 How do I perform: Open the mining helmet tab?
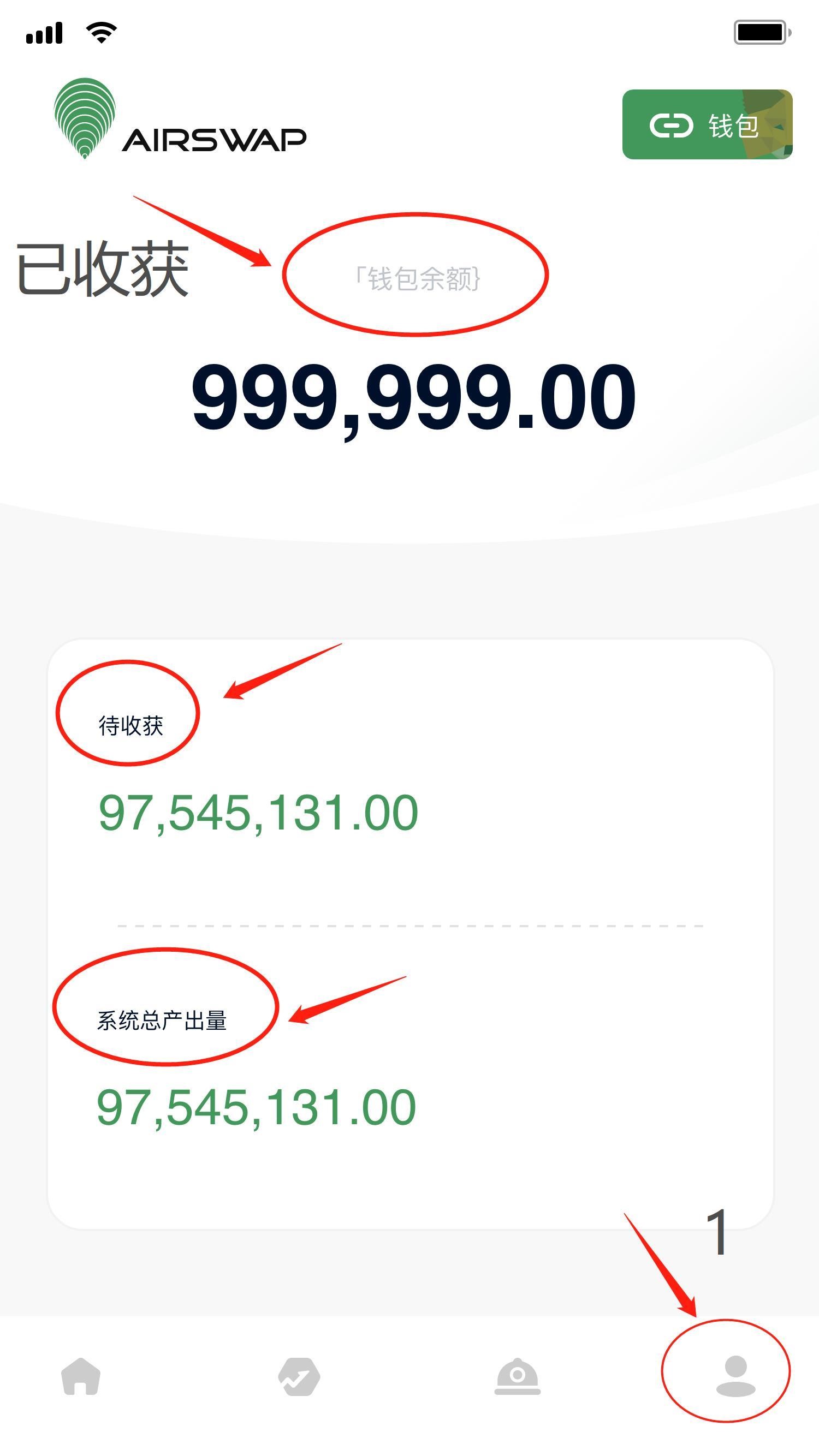518,1376
